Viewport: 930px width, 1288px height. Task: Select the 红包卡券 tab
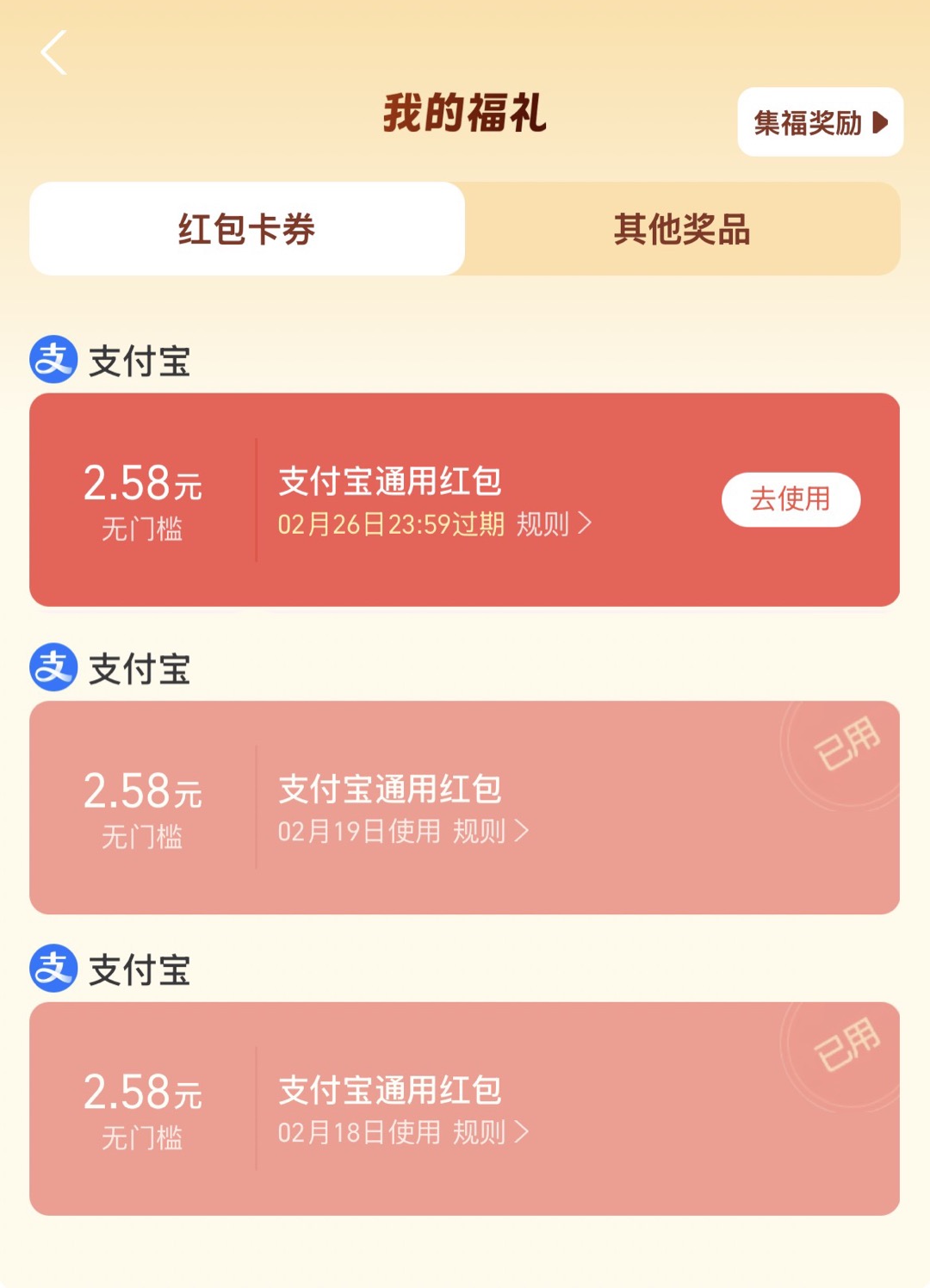point(247,228)
